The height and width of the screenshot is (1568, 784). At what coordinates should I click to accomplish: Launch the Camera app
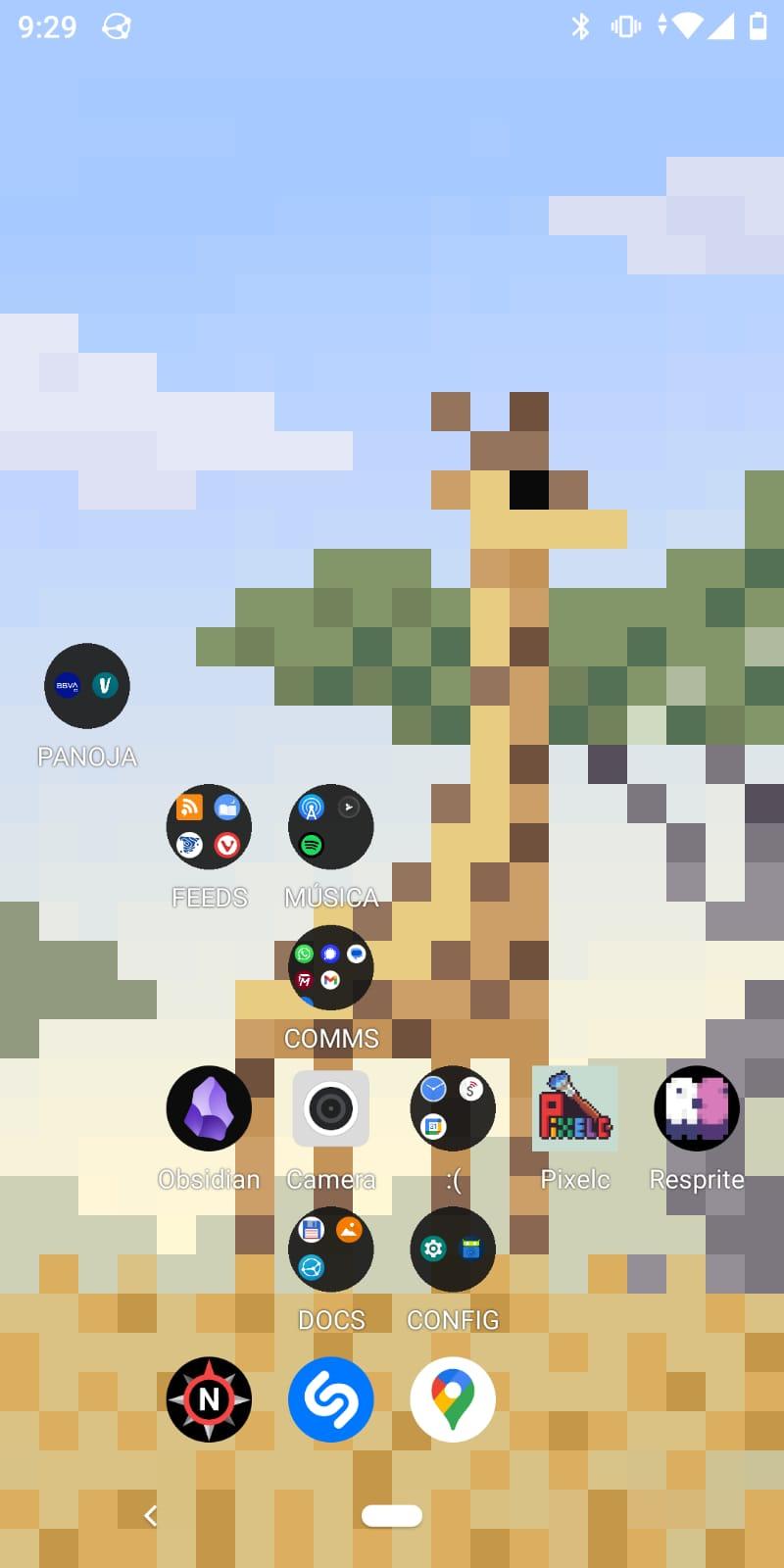(x=331, y=1109)
